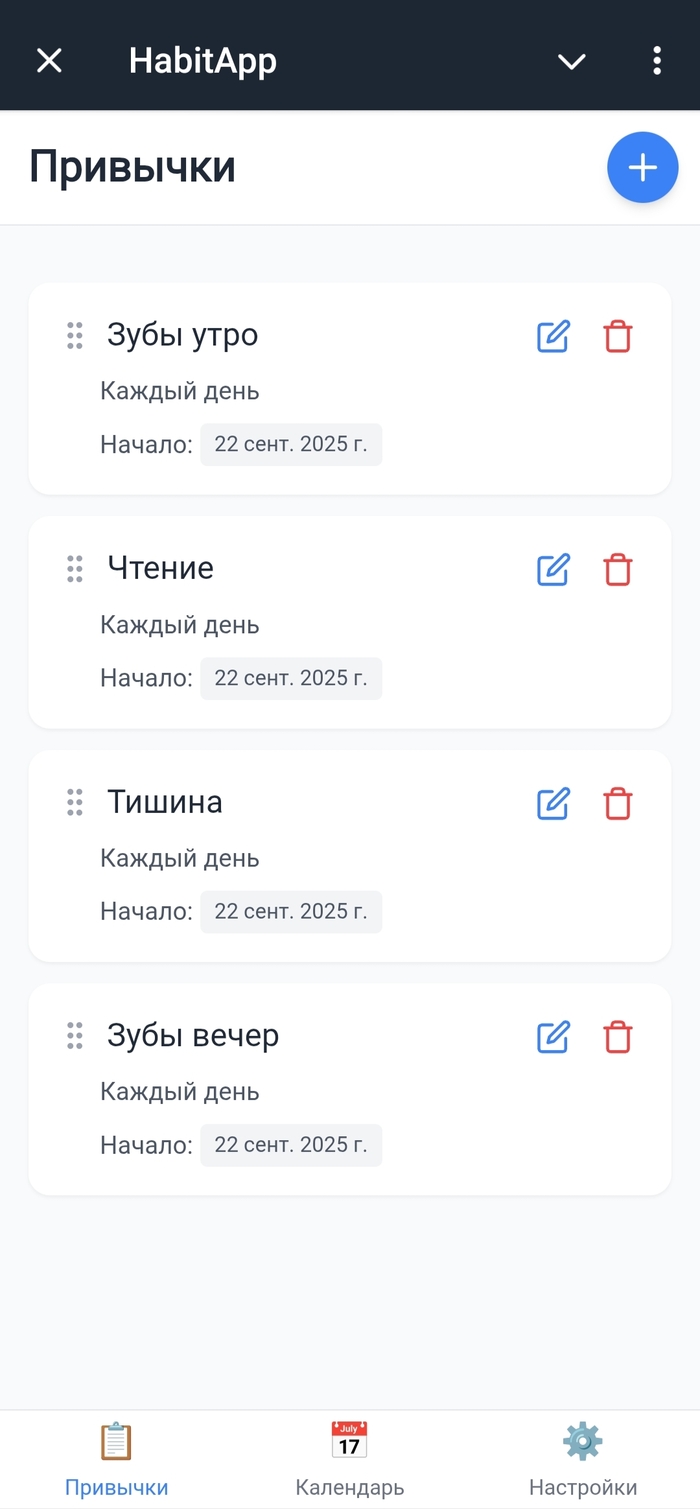Edit the Зубы утро habit
700x1509 pixels.
(x=553, y=337)
